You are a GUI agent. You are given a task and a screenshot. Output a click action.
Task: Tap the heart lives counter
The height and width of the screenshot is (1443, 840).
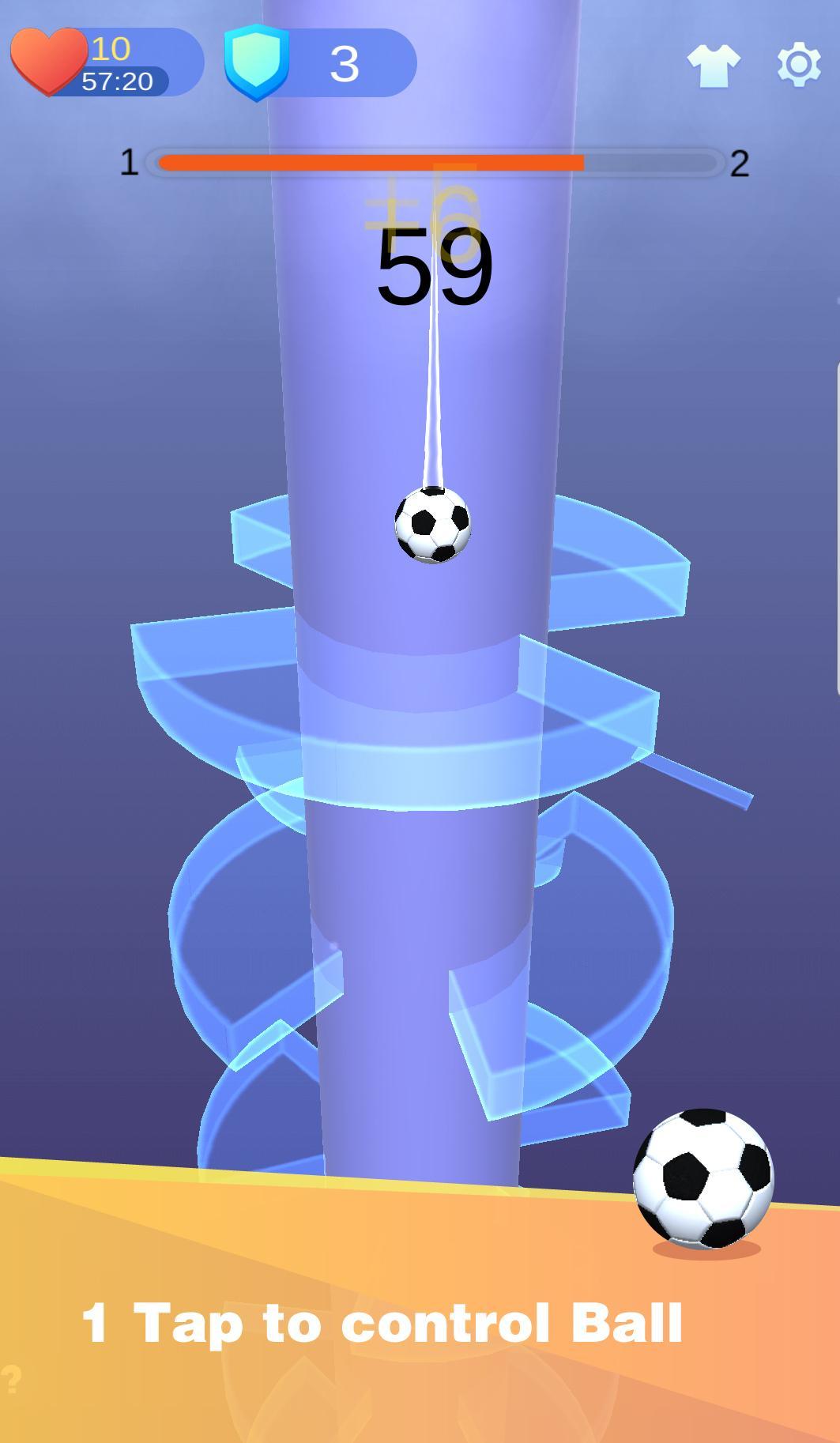click(x=106, y=62)
